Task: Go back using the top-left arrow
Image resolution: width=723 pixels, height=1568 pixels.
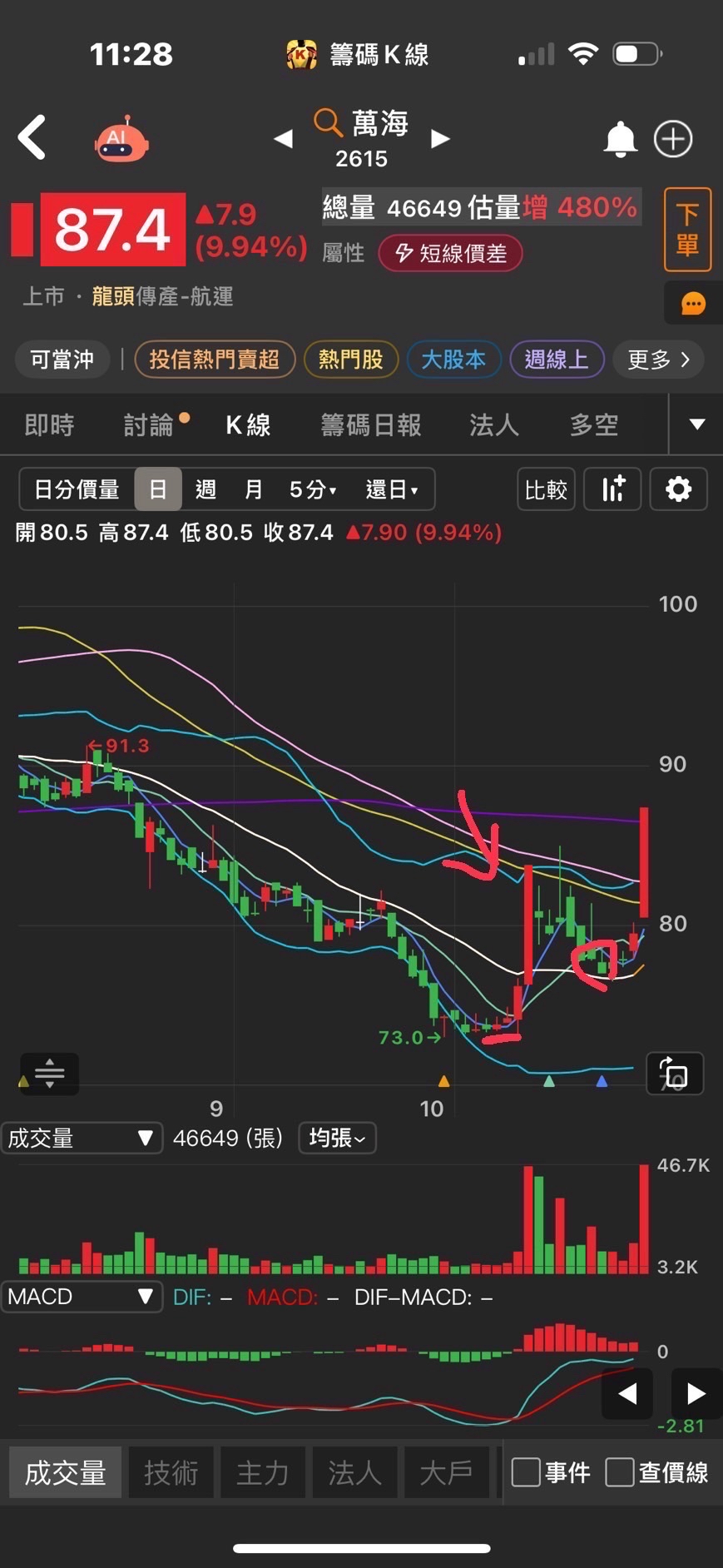Action: [32, 137]
